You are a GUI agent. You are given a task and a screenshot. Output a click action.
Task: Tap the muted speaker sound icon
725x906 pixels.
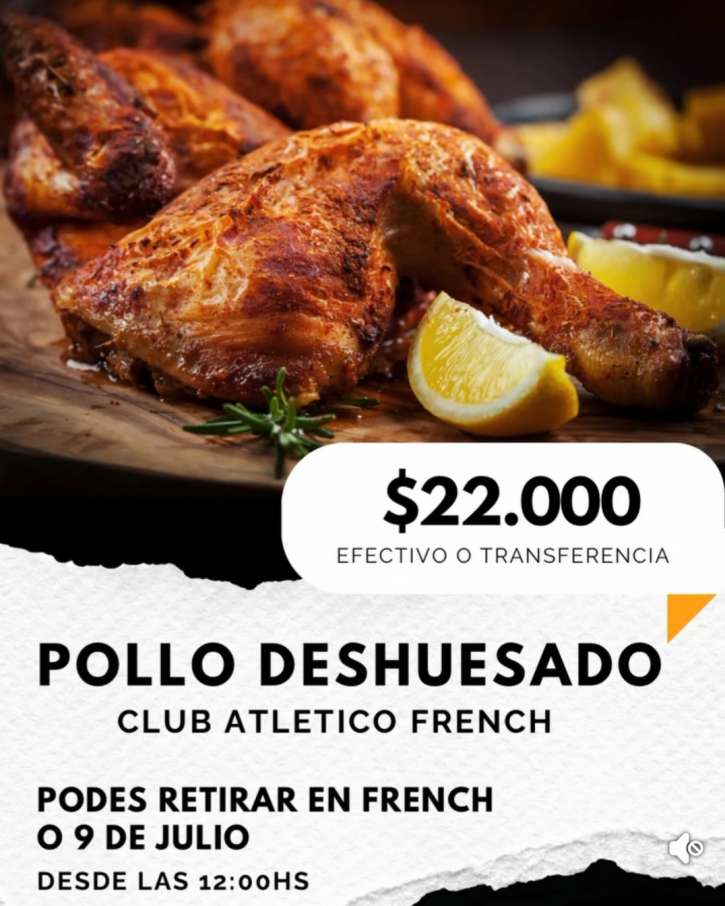pos(686,849)
